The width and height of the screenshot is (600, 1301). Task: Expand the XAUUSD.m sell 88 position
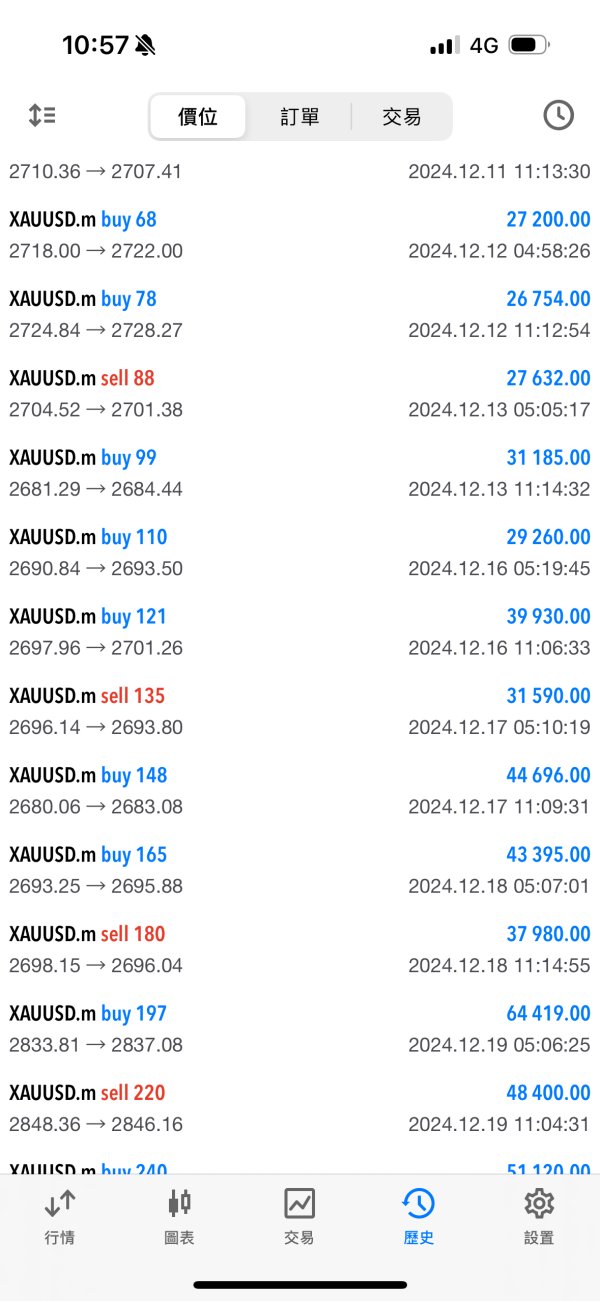[300, 394]
